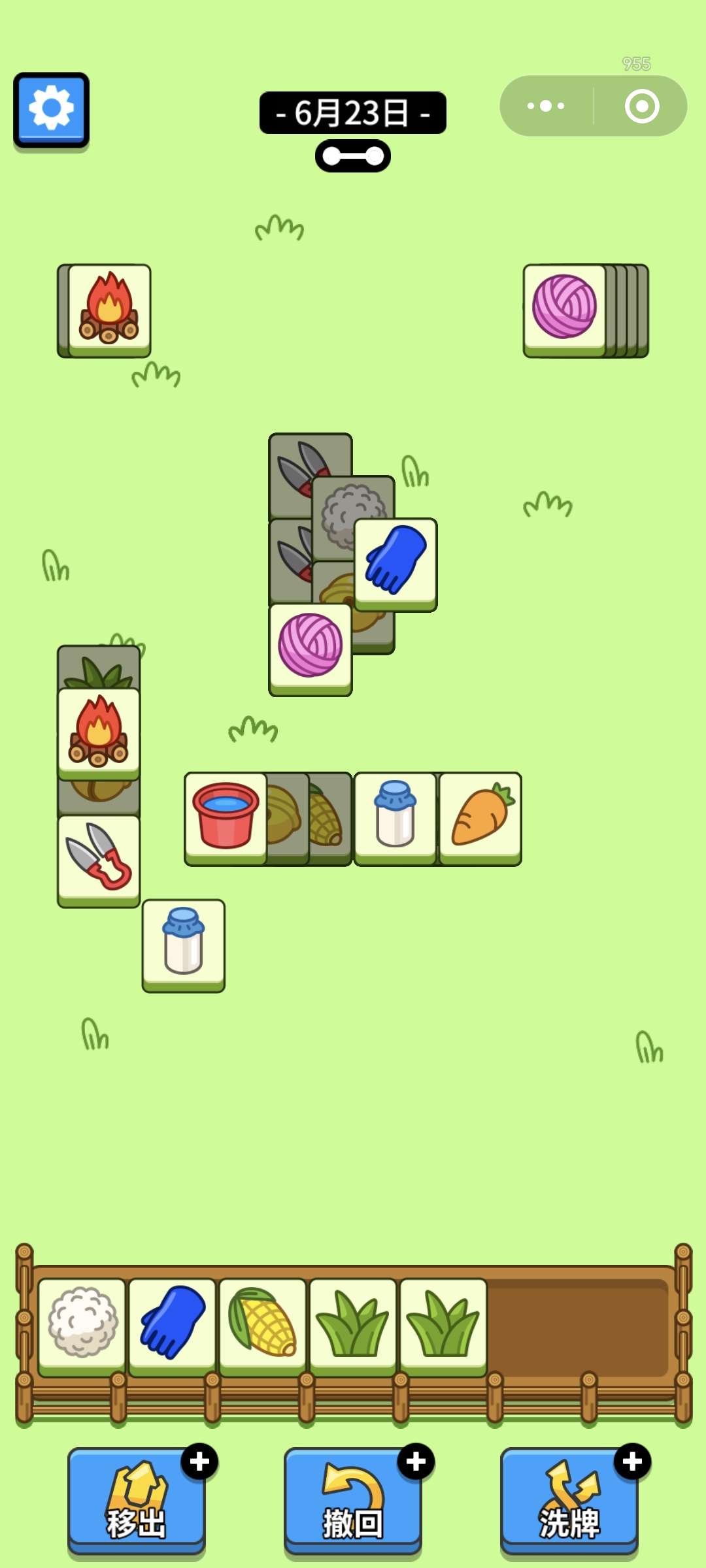Select the campfire tile at the top left

click(110, 308)
